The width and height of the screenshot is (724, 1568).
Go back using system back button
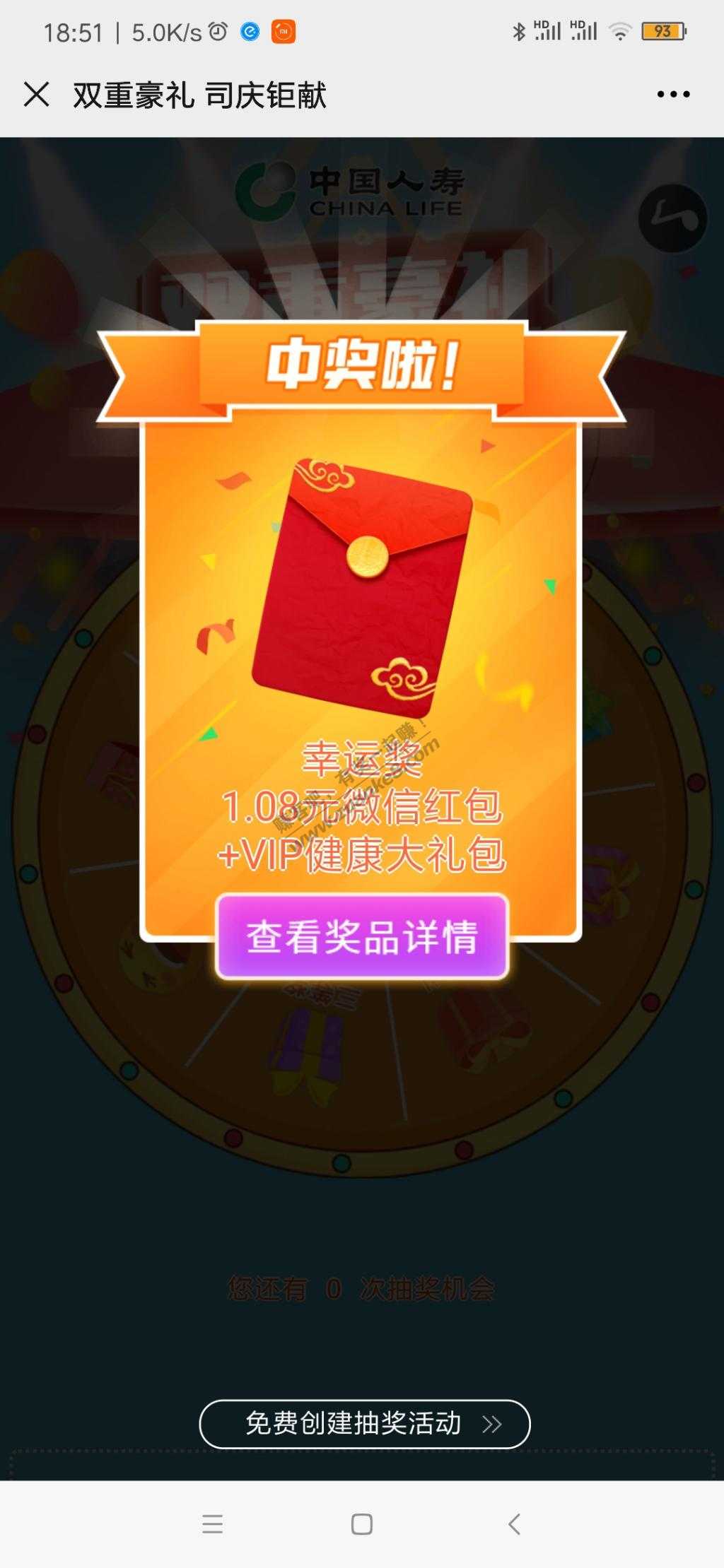point(514,1524)
